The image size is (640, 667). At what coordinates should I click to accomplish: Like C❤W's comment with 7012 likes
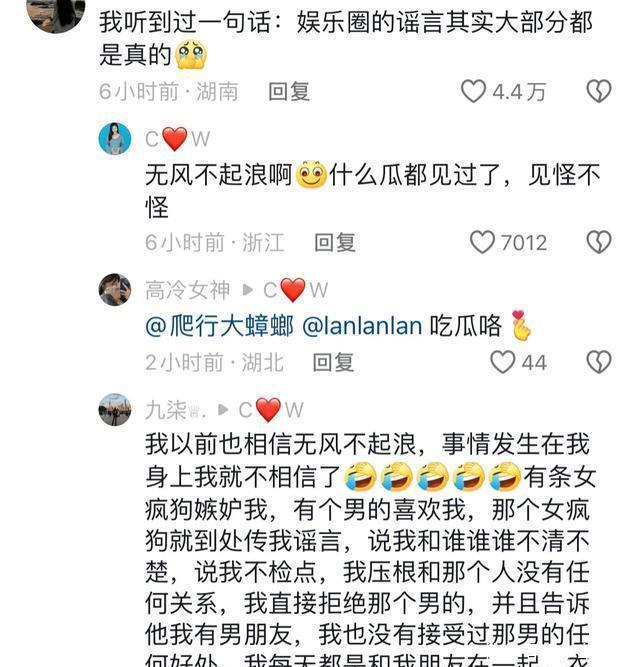point(483,242)
